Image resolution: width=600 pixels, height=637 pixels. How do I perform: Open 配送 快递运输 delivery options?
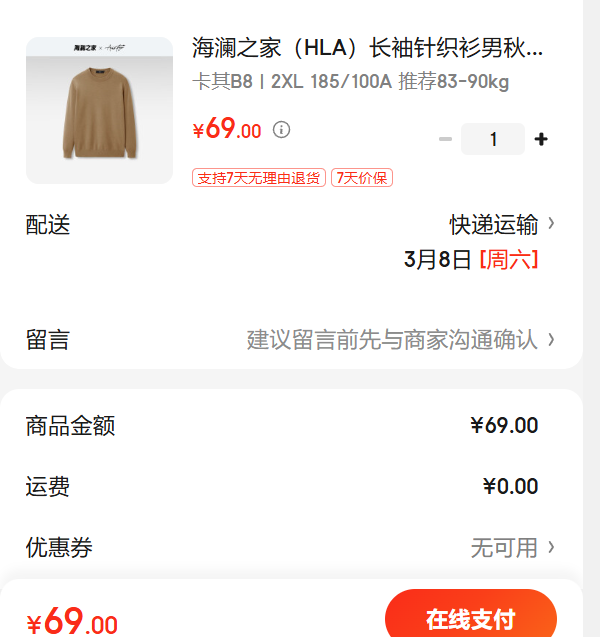click(x=291, y=241)
